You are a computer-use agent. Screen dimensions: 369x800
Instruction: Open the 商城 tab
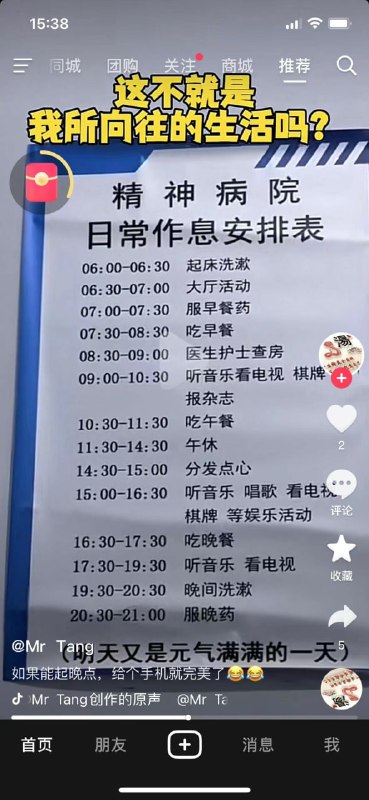[237, 66]
